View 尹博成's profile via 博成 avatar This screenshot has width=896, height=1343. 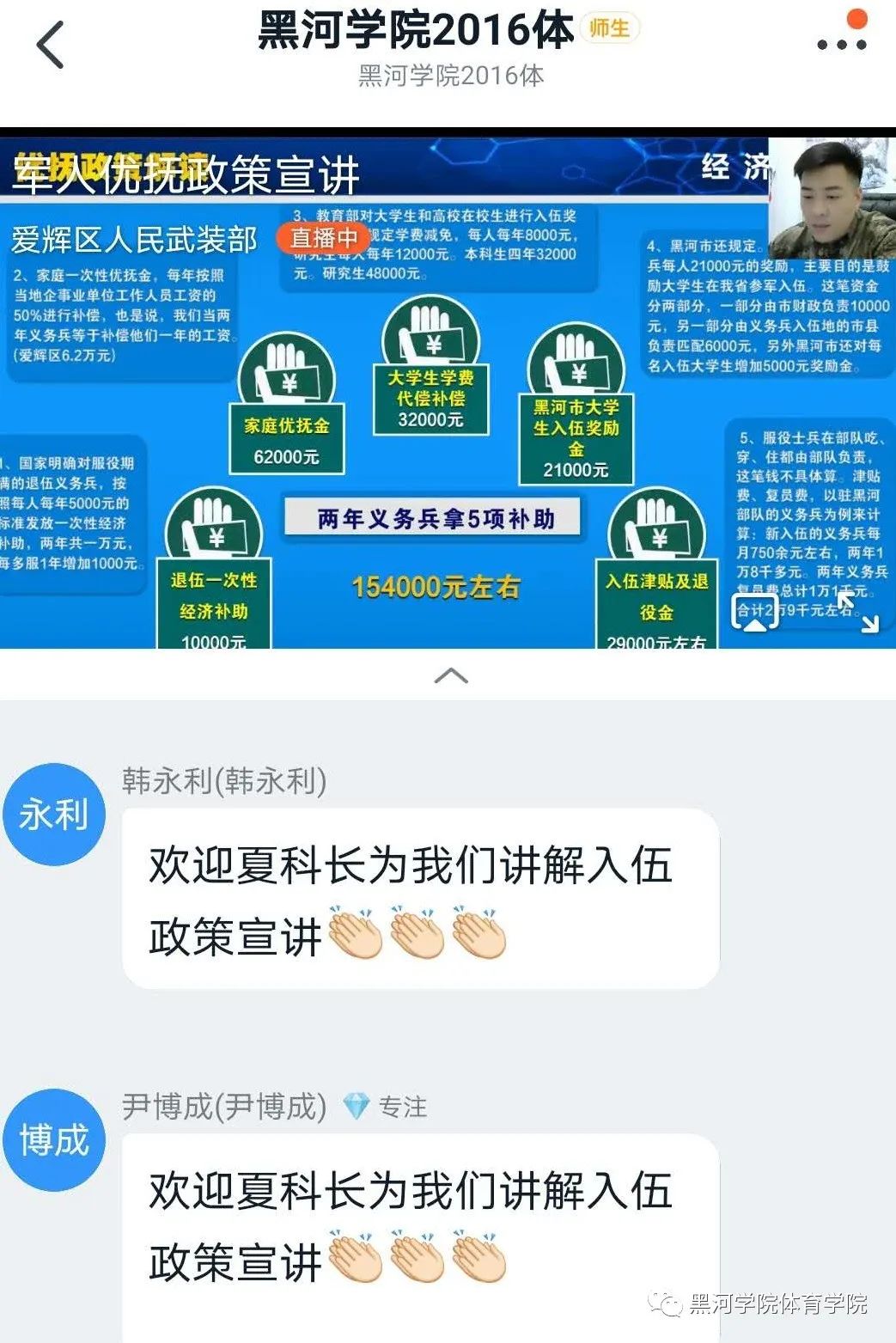[x=54, y=1140]
